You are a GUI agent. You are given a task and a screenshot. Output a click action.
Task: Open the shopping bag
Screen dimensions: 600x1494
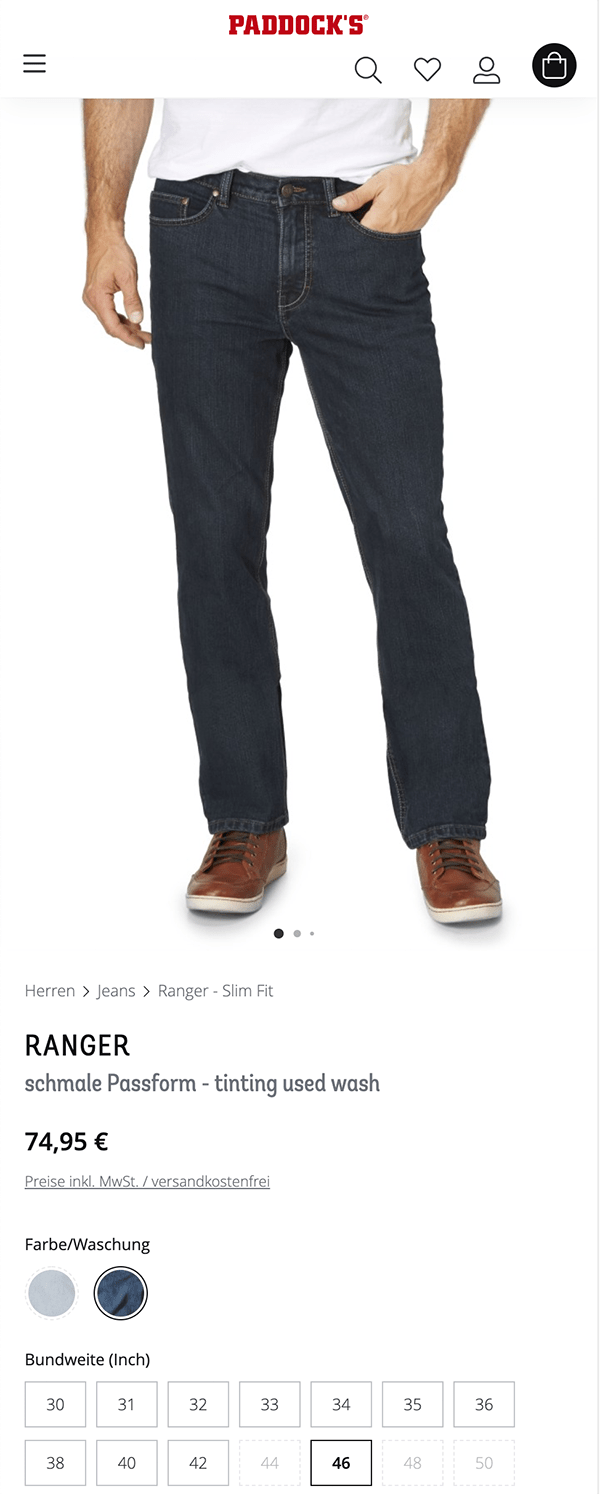click(554, 67)
